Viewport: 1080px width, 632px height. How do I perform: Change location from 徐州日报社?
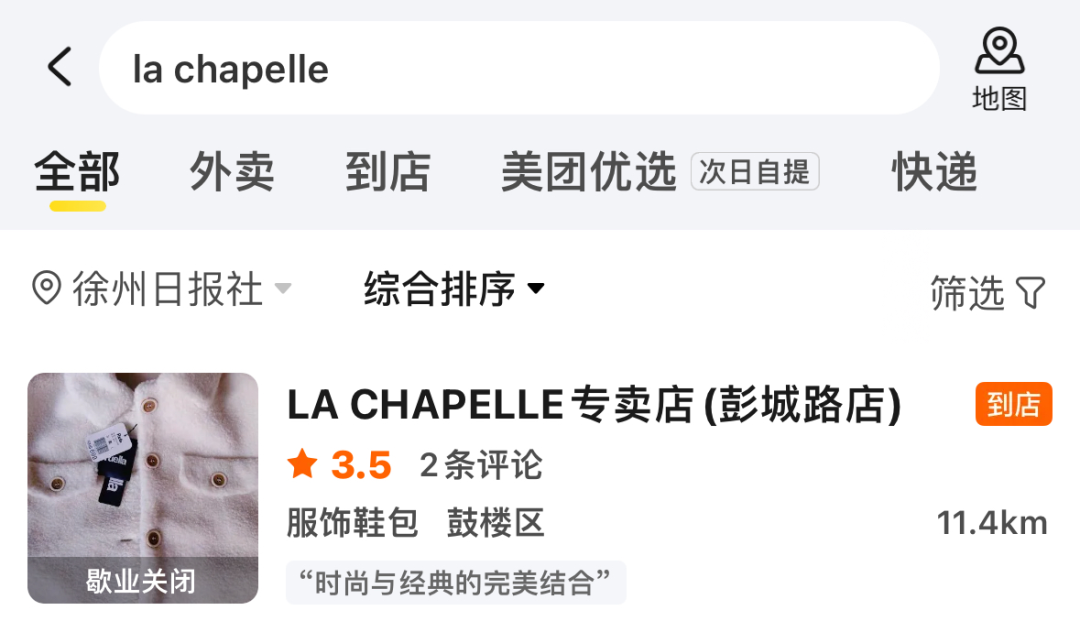click(x=160, y=290)
